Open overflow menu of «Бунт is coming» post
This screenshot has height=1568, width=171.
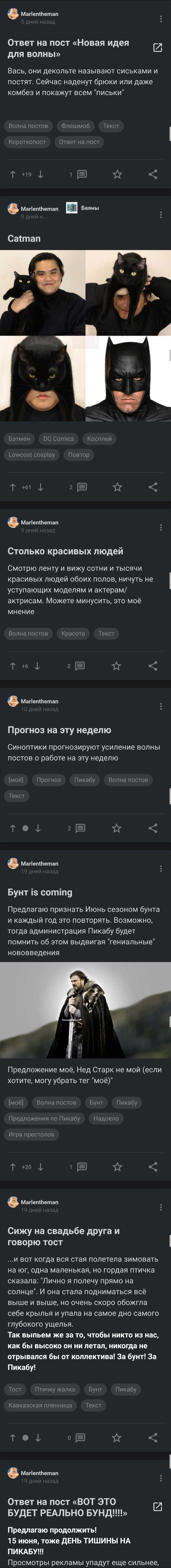[161, 869]
